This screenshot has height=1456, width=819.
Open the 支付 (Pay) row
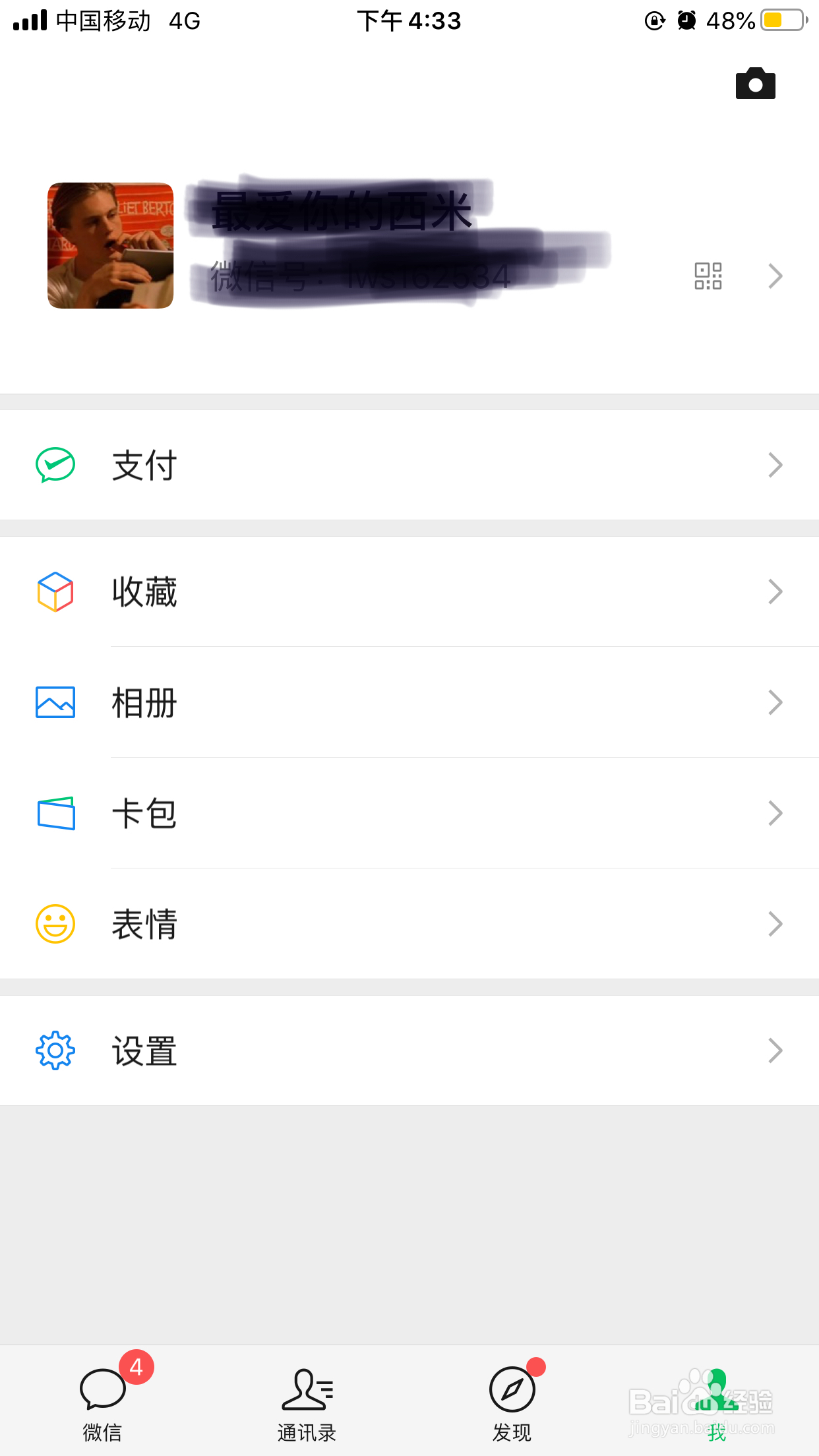coord(409,466)
